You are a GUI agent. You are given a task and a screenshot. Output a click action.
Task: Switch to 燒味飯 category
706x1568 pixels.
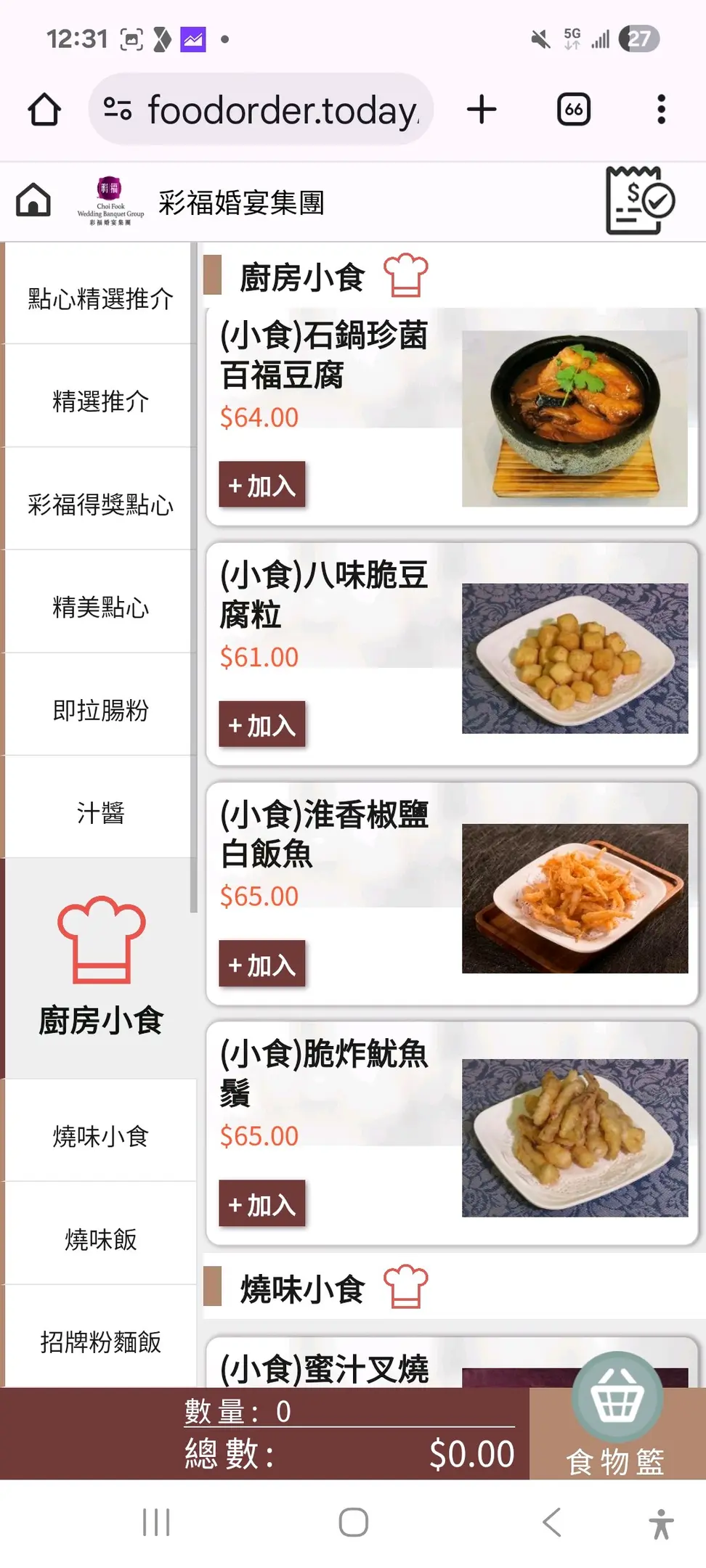click(x=100, y=1238)
